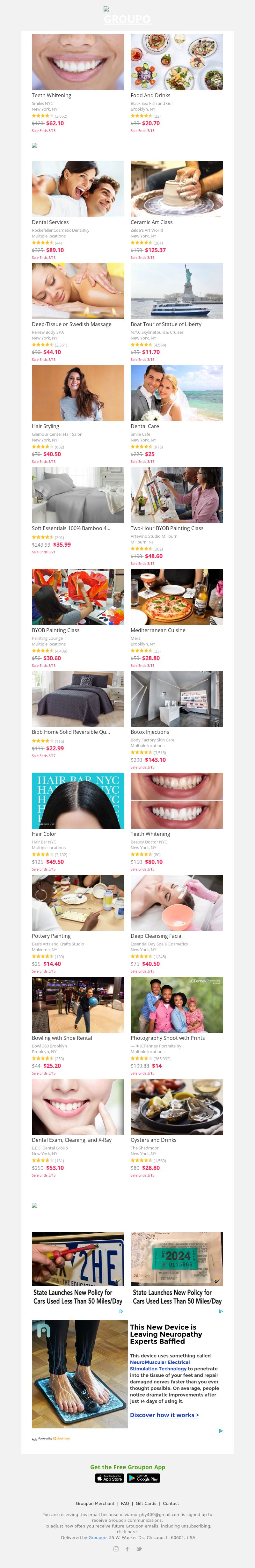Viewport: 255px width, 1568px height.
Task: View the Oysters and Drinks deal
Action: click(177, 1107)
